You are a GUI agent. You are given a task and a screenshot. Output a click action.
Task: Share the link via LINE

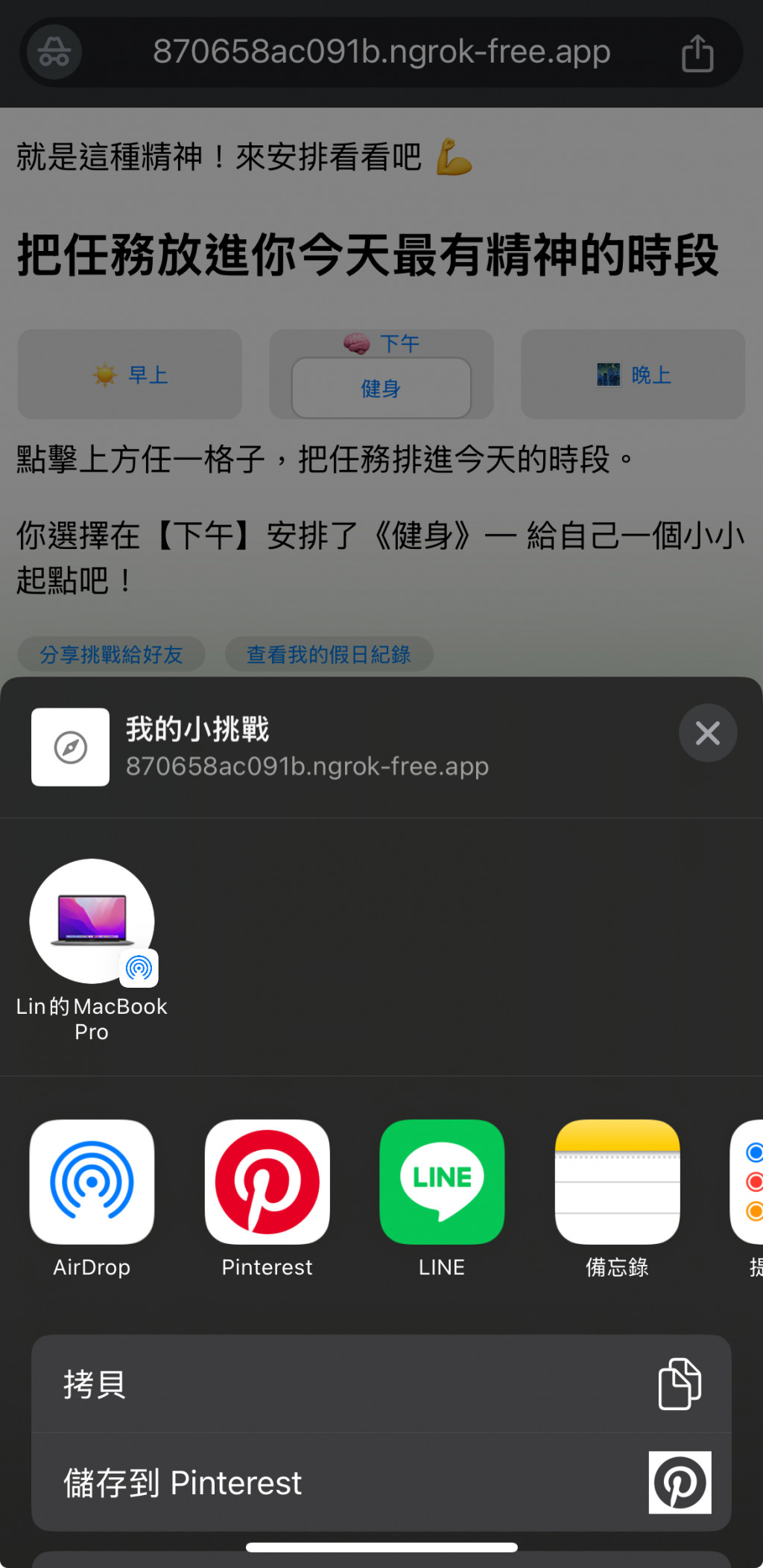point(442,1182)
